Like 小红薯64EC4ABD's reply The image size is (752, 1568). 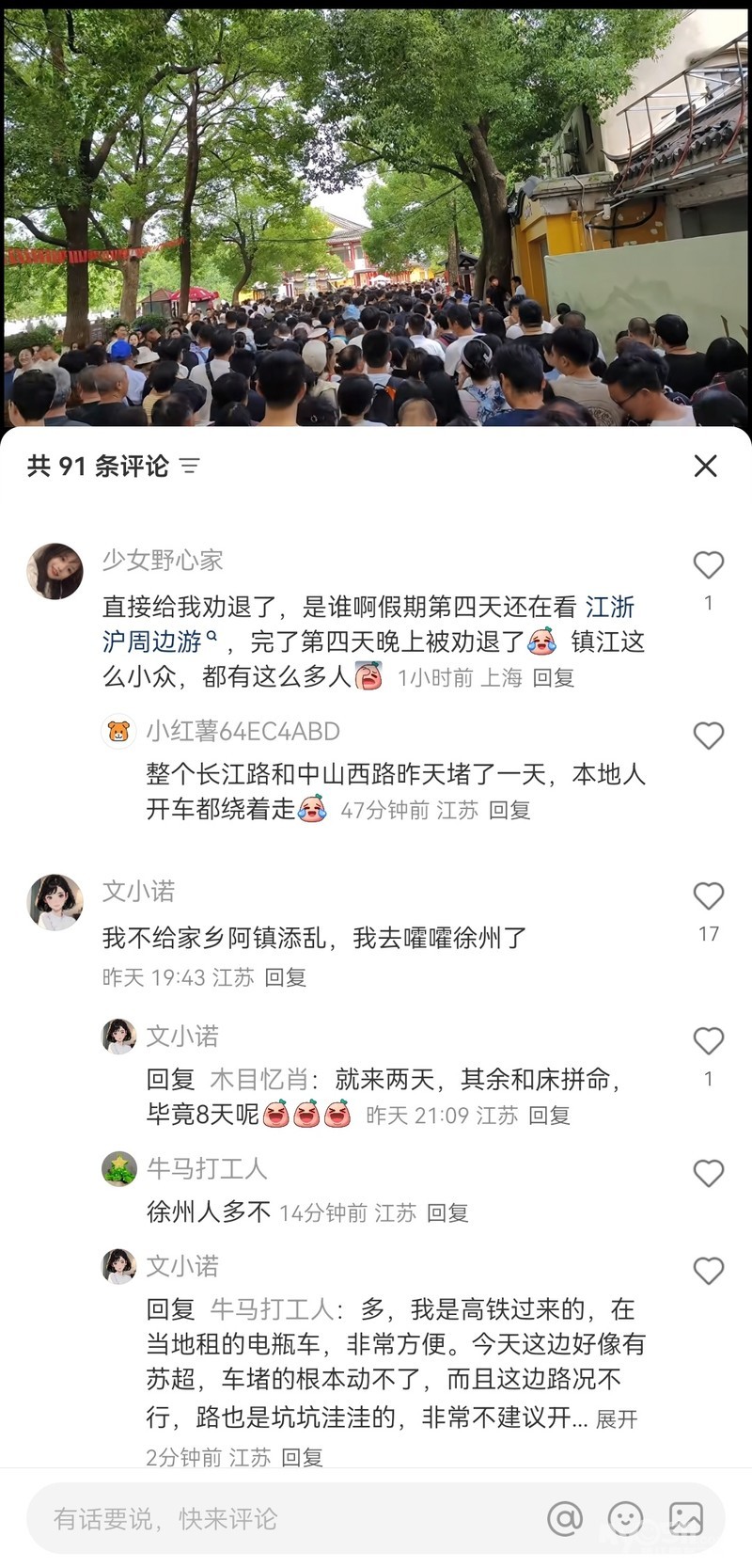pyautogui.click(x=708, y=736)
